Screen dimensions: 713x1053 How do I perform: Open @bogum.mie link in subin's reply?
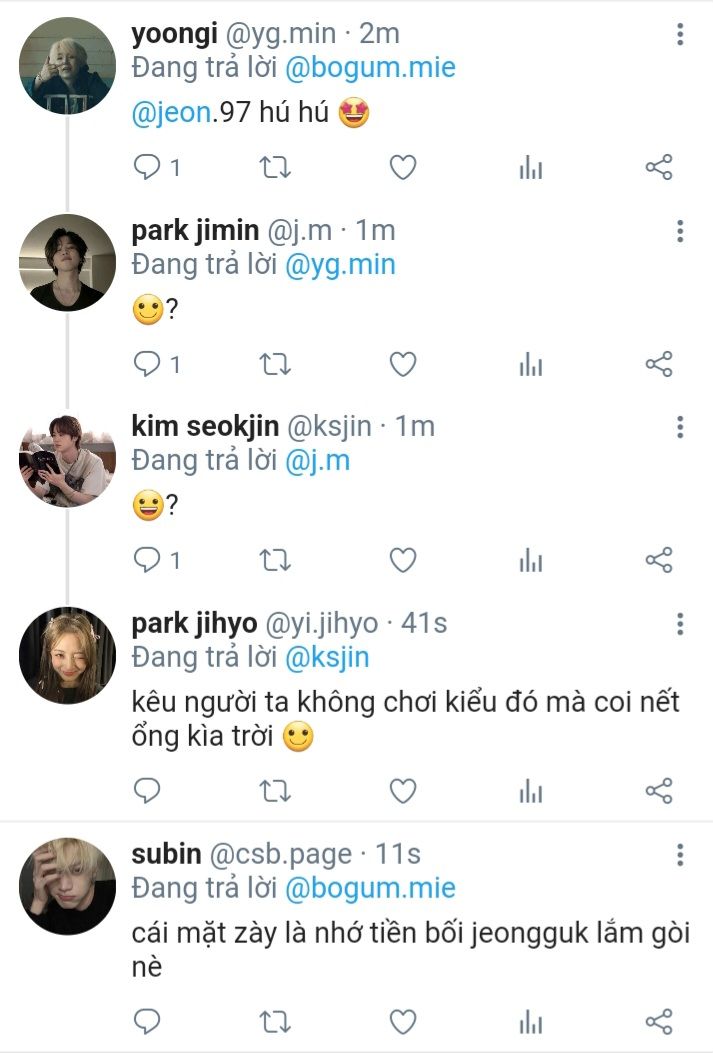[370, 887]
